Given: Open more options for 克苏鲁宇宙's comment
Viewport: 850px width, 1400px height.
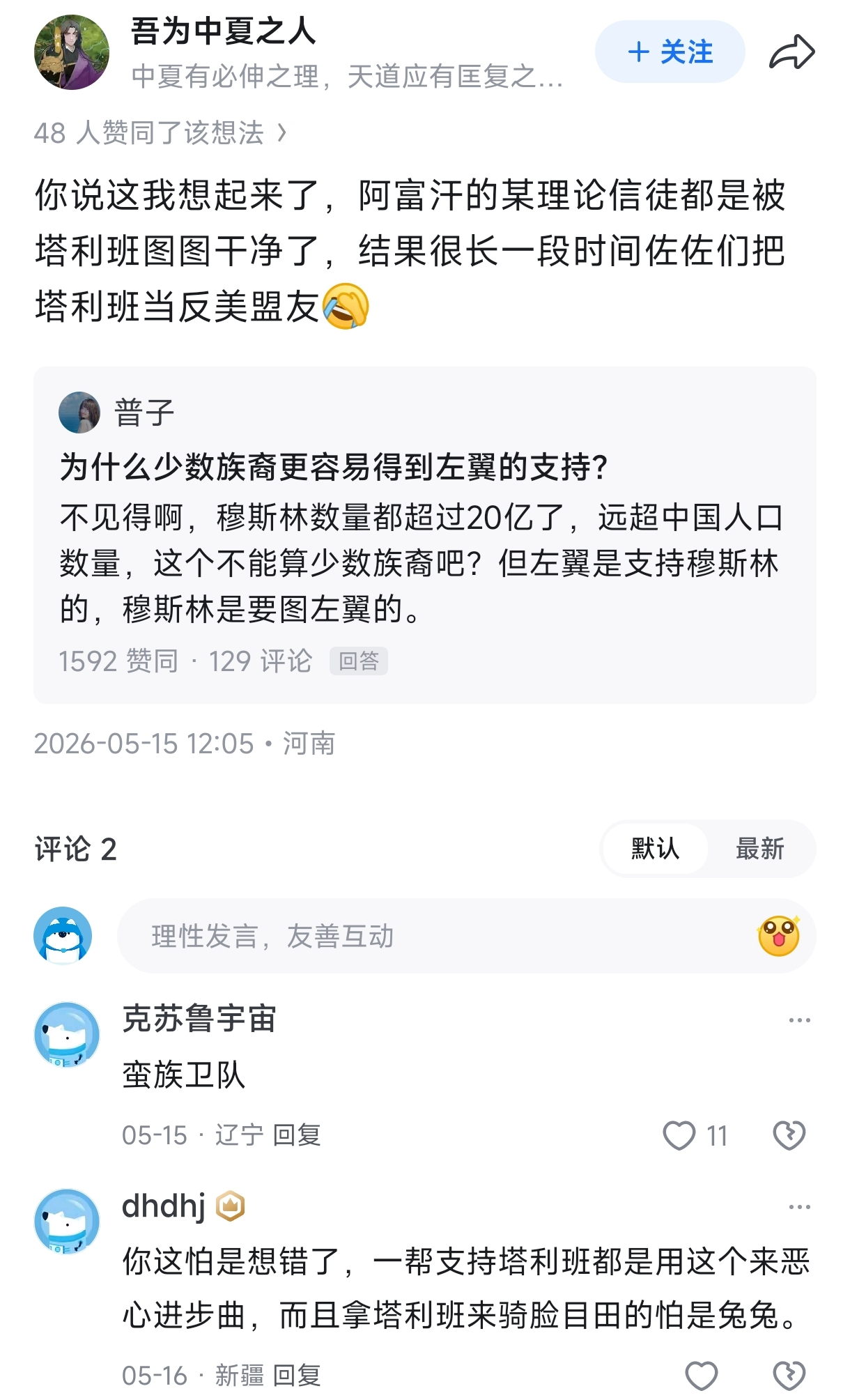Looking at the screenshot, I should [799, 1020].
